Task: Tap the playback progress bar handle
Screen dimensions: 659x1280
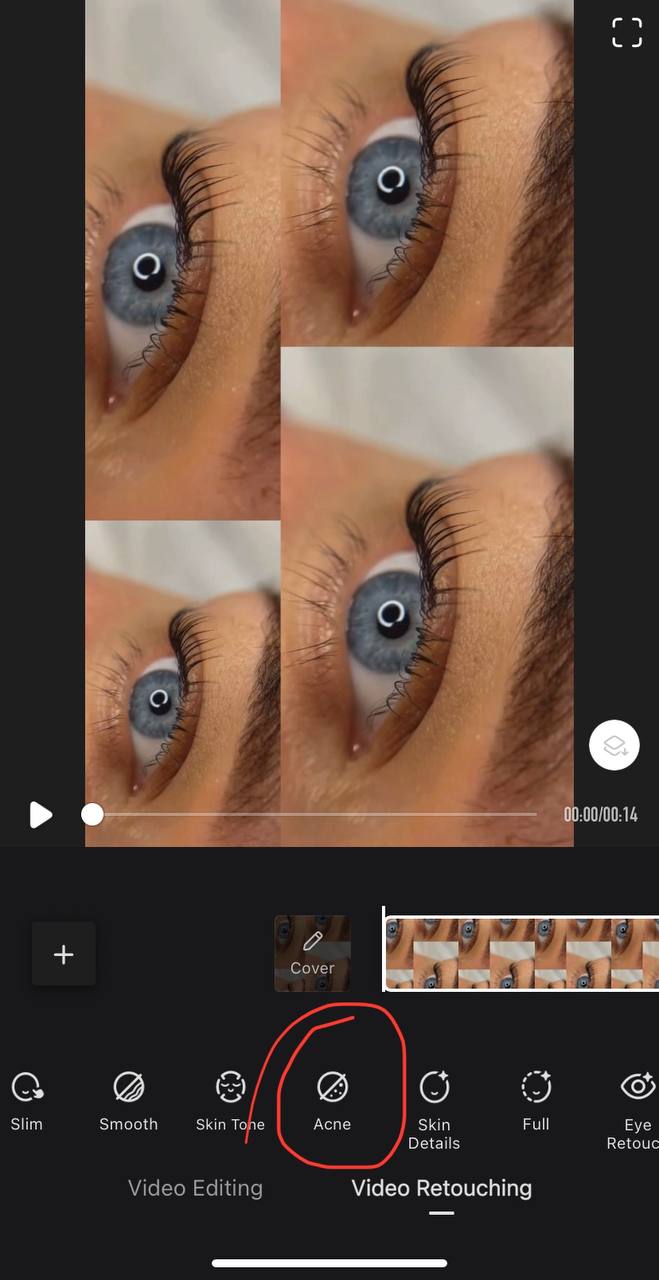Action: click(x=92, y=815)
